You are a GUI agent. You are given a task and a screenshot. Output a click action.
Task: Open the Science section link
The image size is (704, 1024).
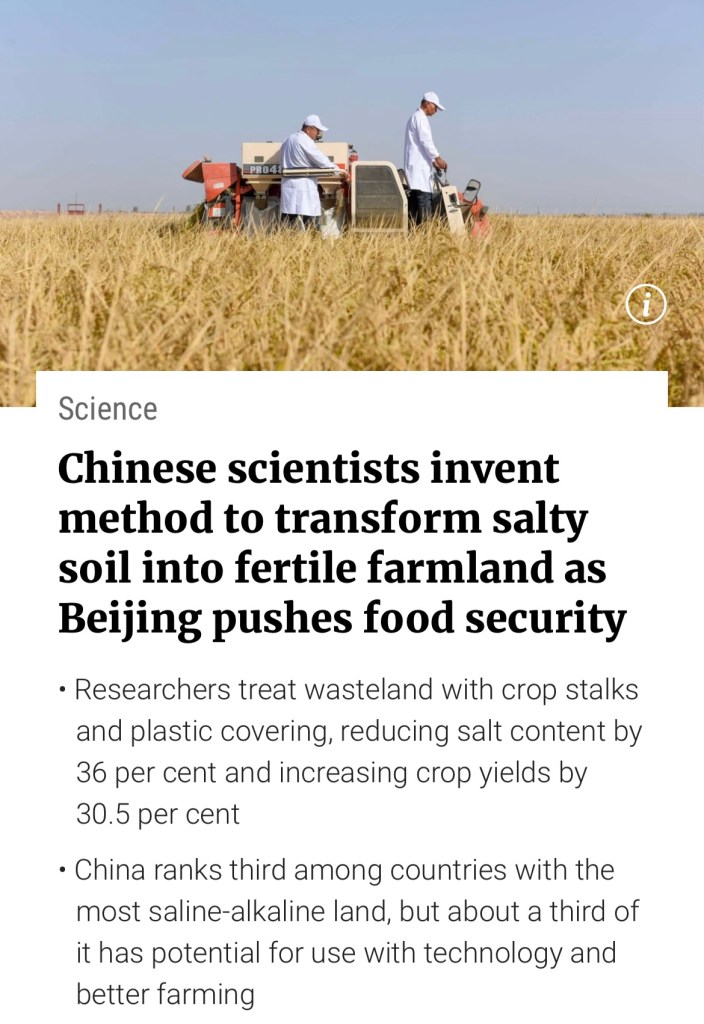[108, 409]
